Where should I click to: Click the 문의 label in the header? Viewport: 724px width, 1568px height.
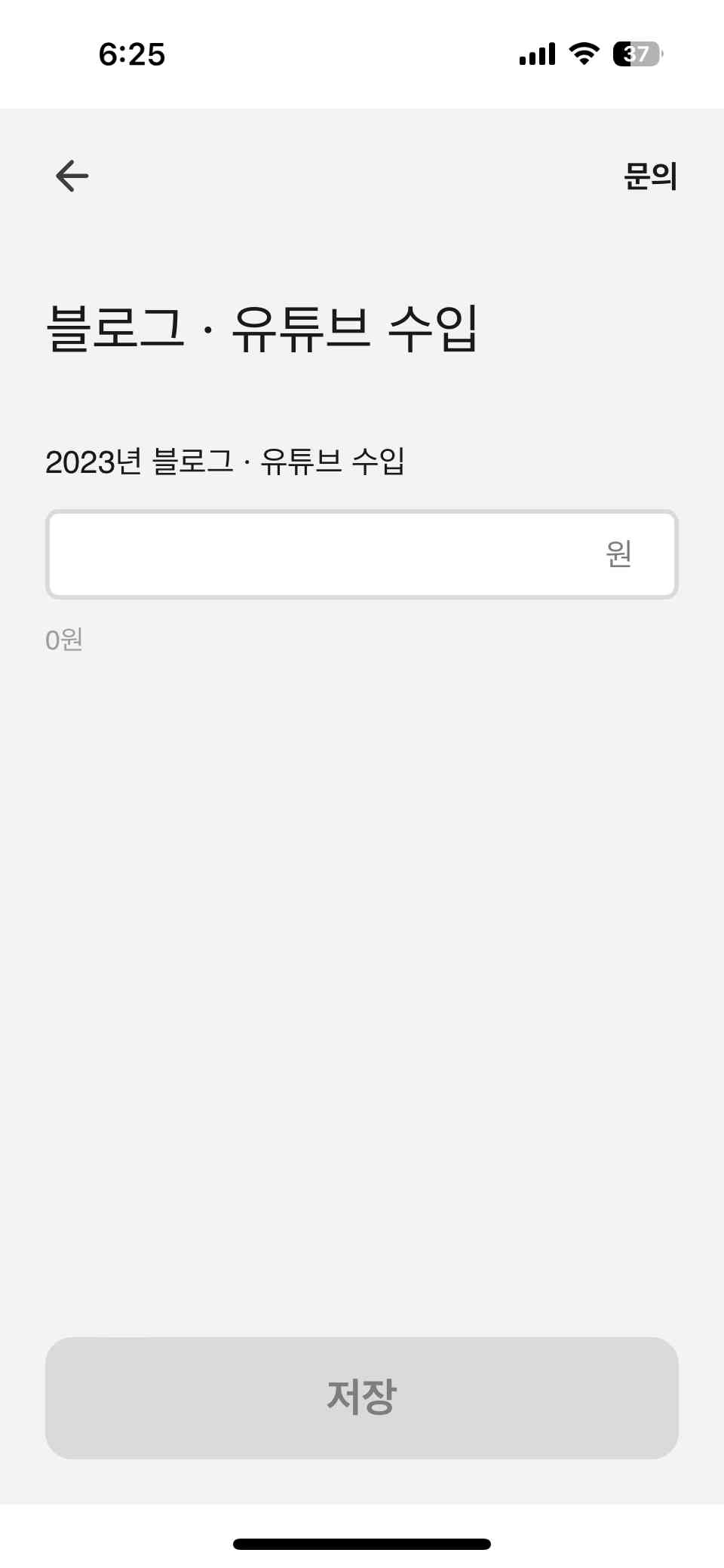pyautogui.click(x=650, y=175)
